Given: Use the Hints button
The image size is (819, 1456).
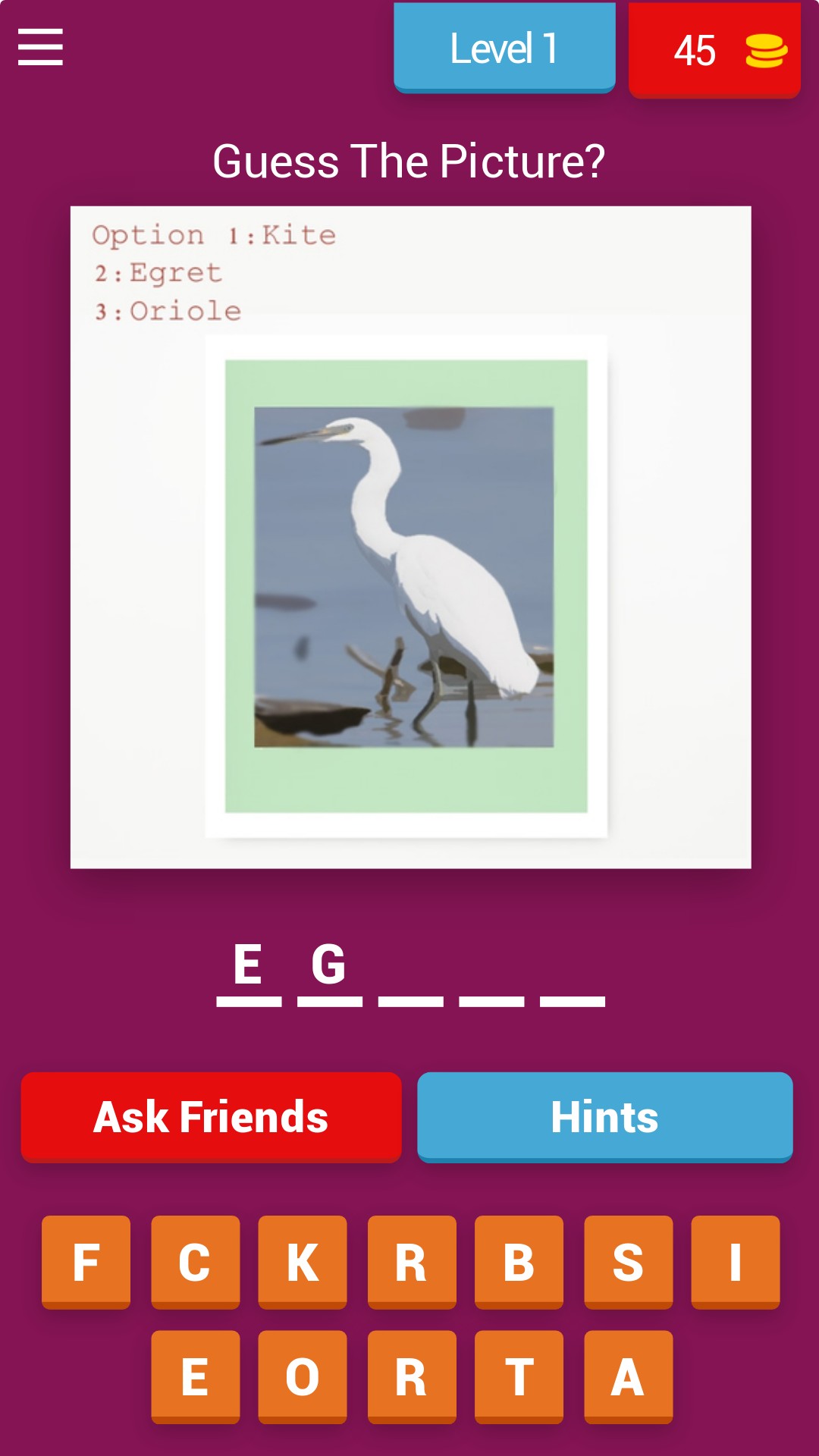Looking at the screenshot, I should click(x=604, y=1116).
